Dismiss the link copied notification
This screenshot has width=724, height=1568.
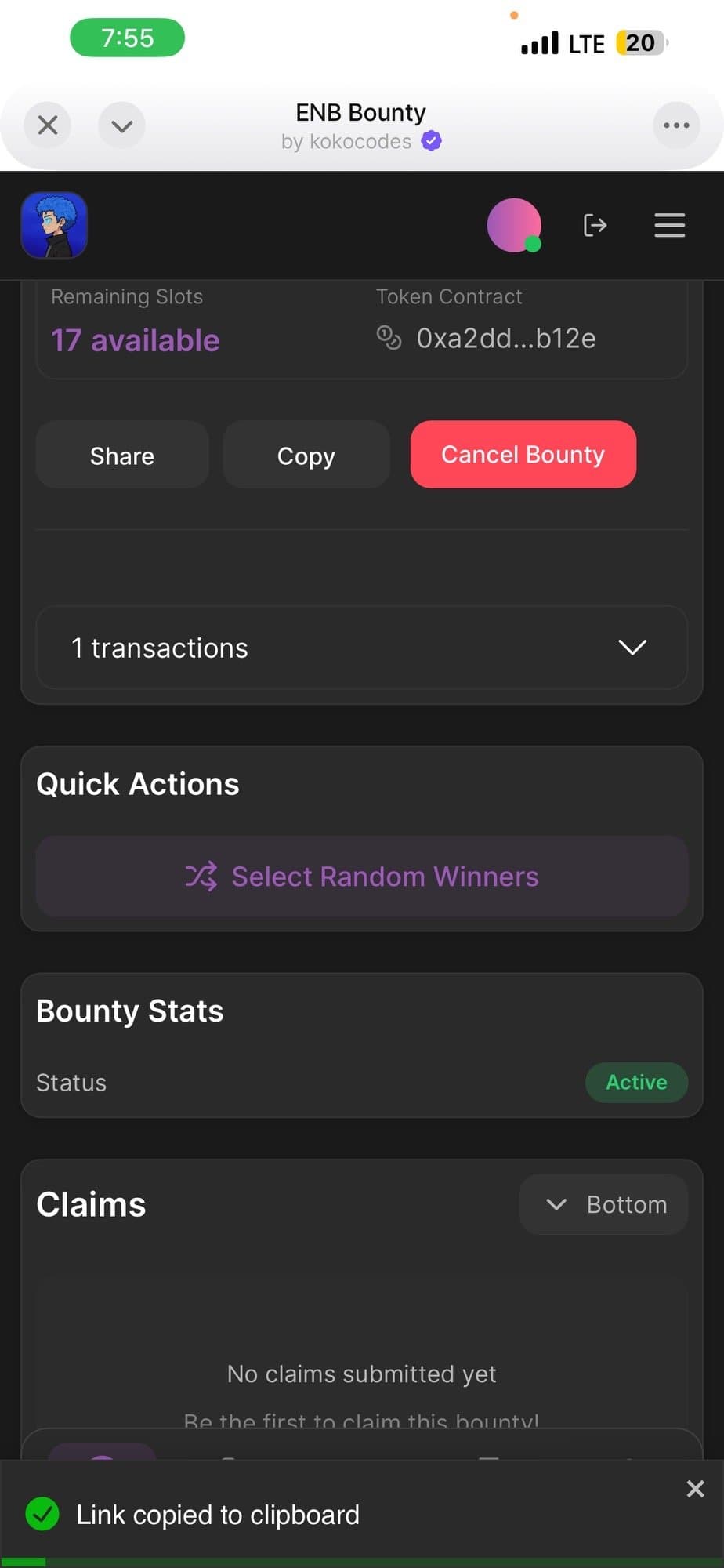point(695,1489)
